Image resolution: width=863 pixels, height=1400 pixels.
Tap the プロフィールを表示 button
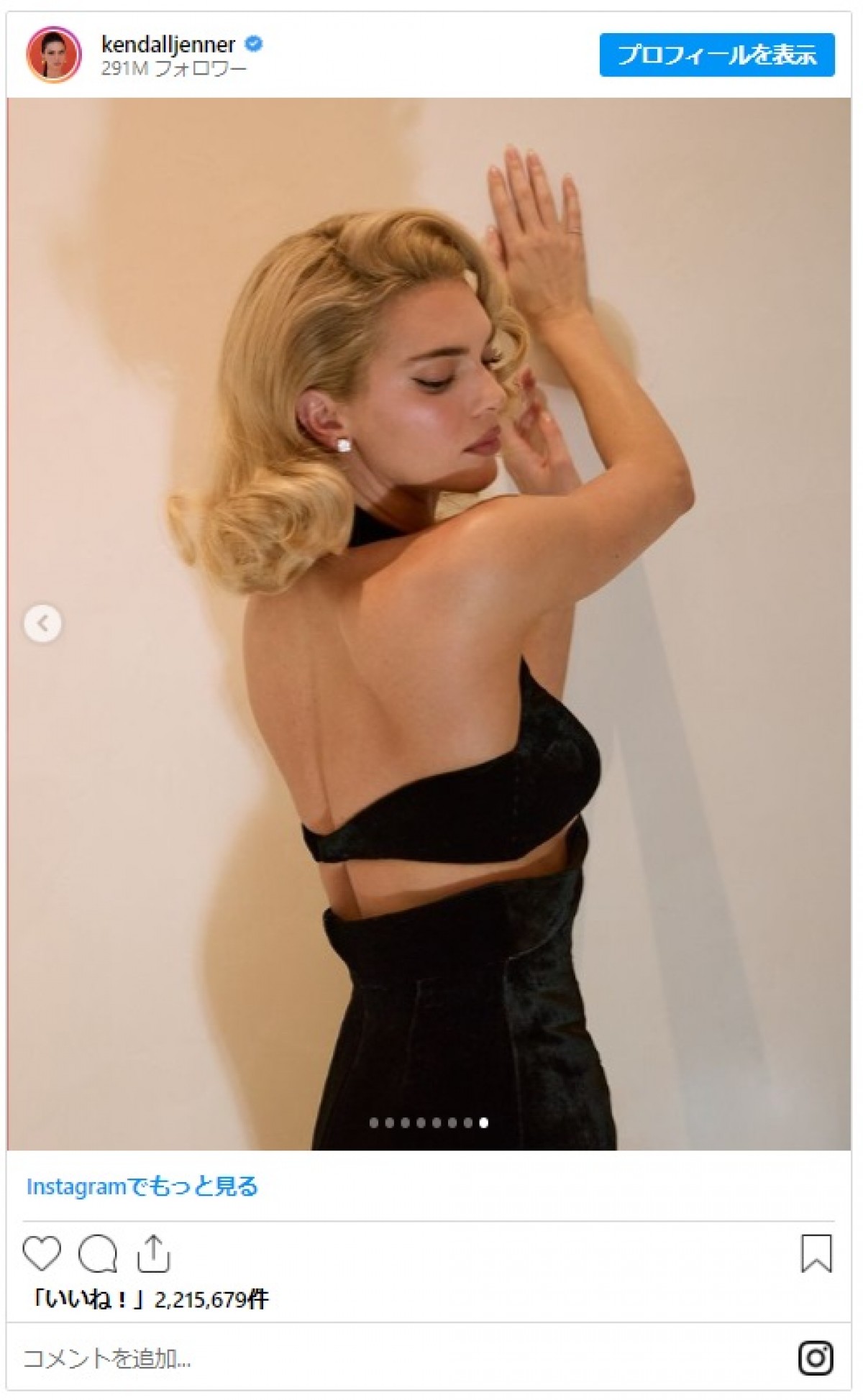pos(716,55)
